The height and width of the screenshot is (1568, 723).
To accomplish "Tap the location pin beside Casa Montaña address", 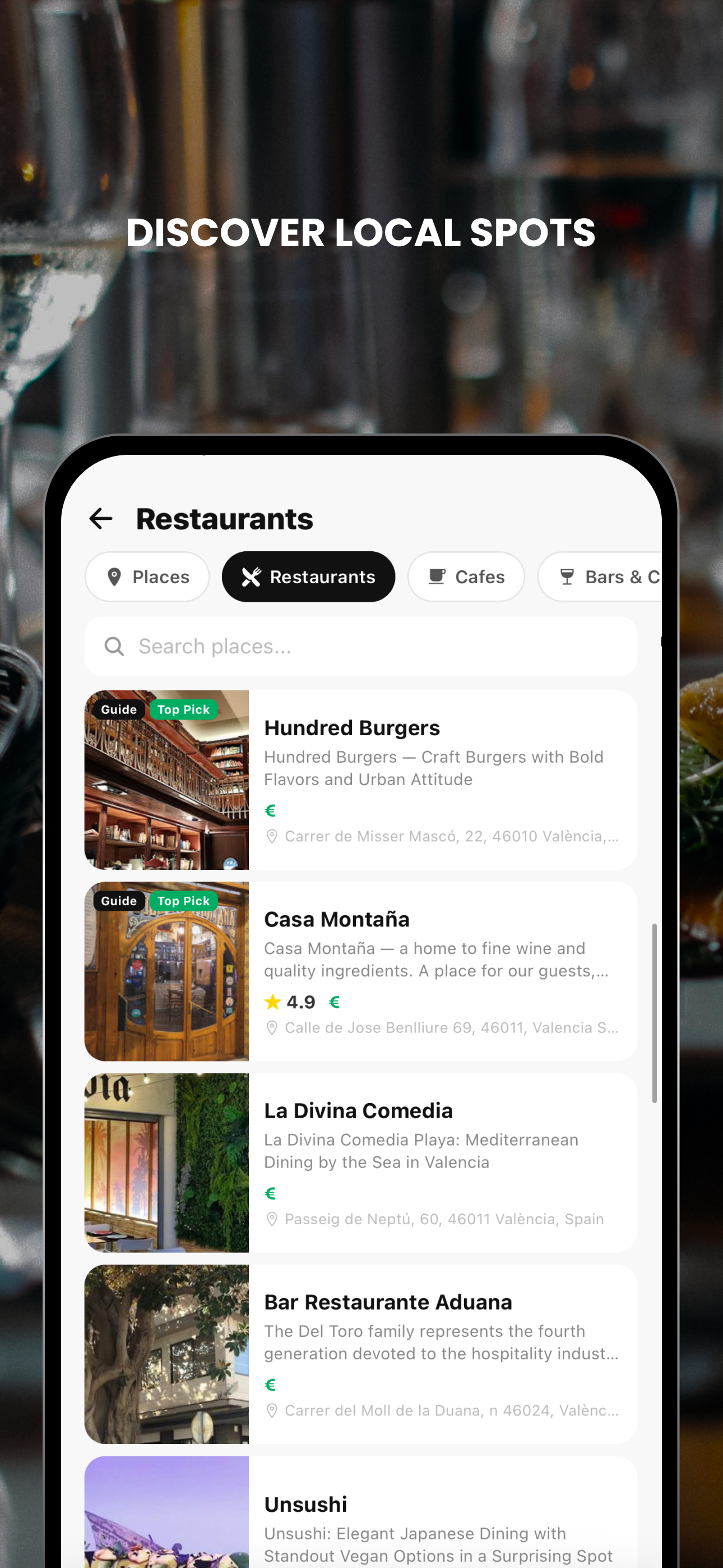I will click(x=272, y=1027).
